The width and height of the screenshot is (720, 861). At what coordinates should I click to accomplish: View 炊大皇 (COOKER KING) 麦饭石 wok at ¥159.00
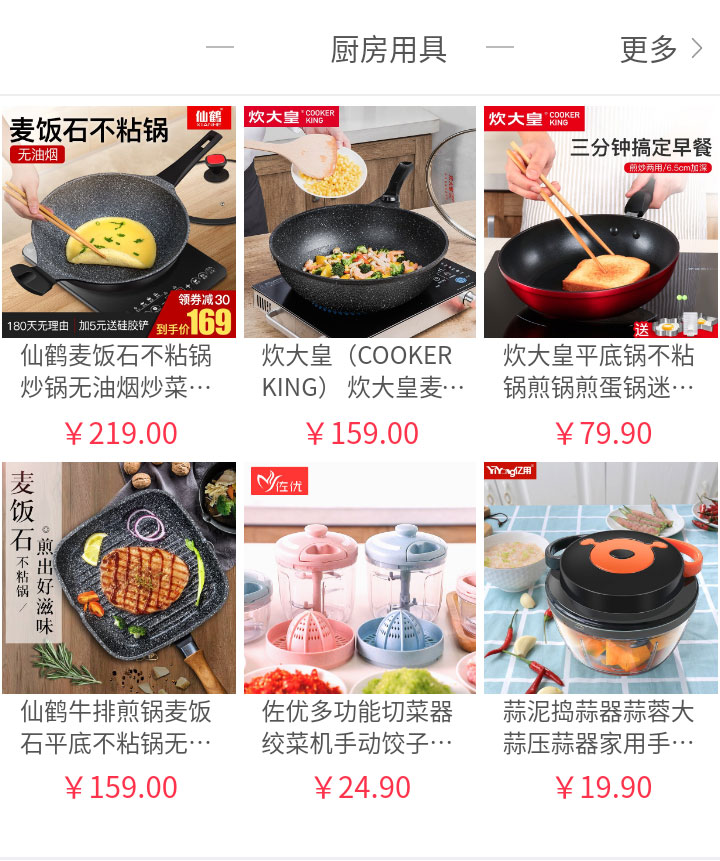coord(360,223)
